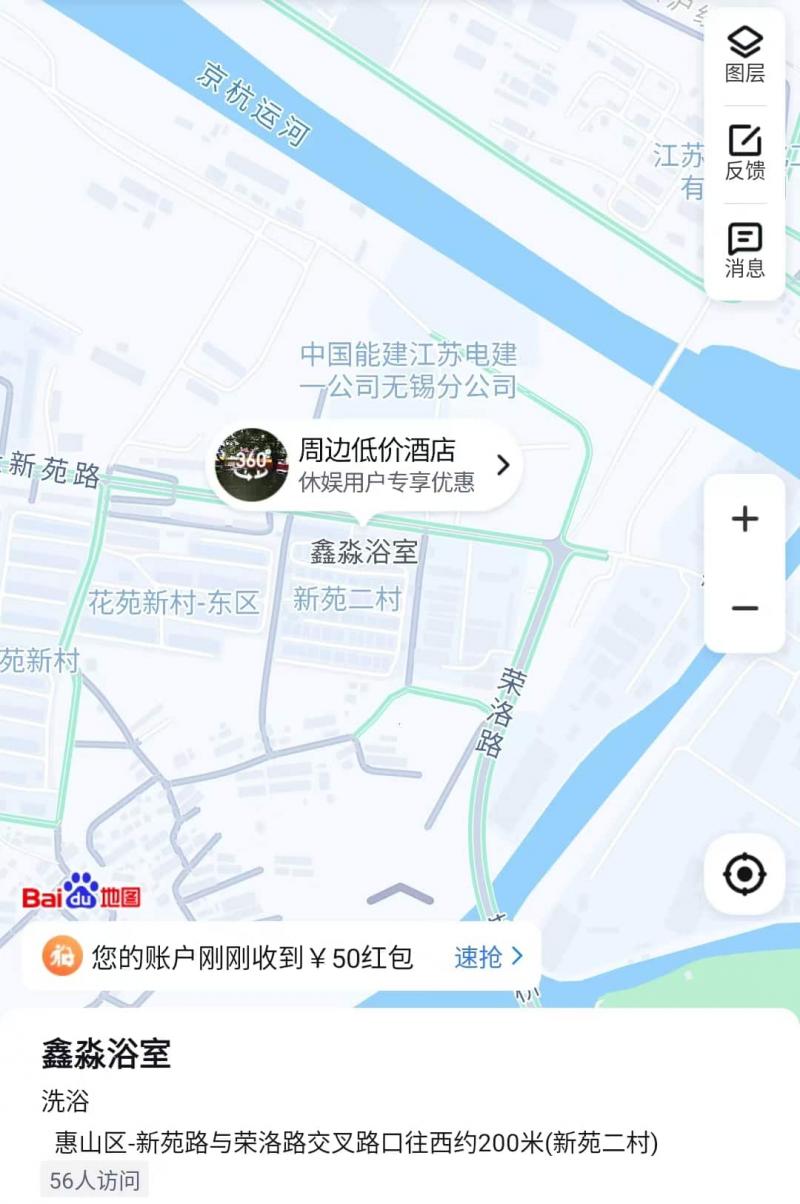Click the zoom in plus icon
The height and width of the screenshot is (1204, 800).
tap(743, 519)
